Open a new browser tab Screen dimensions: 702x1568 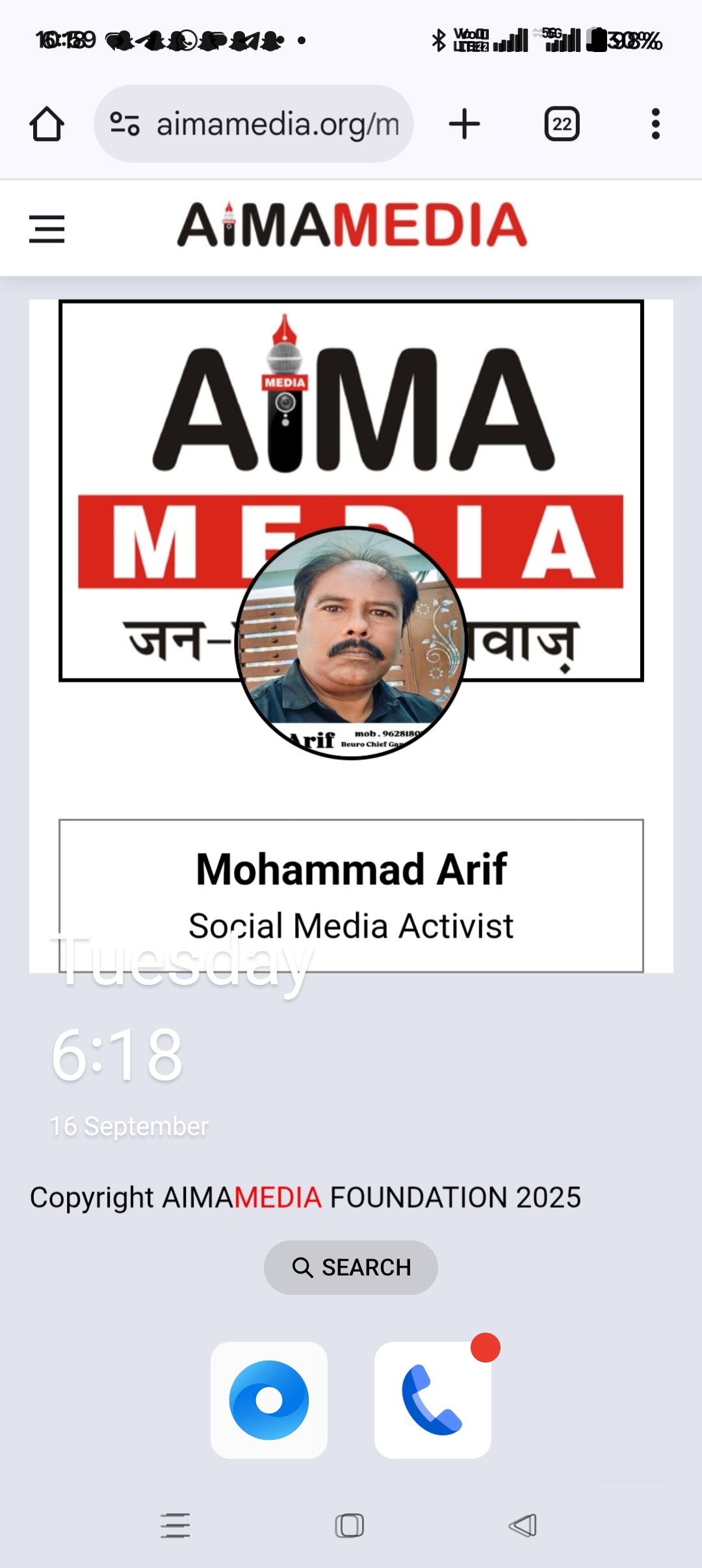[x=465, y=124]
